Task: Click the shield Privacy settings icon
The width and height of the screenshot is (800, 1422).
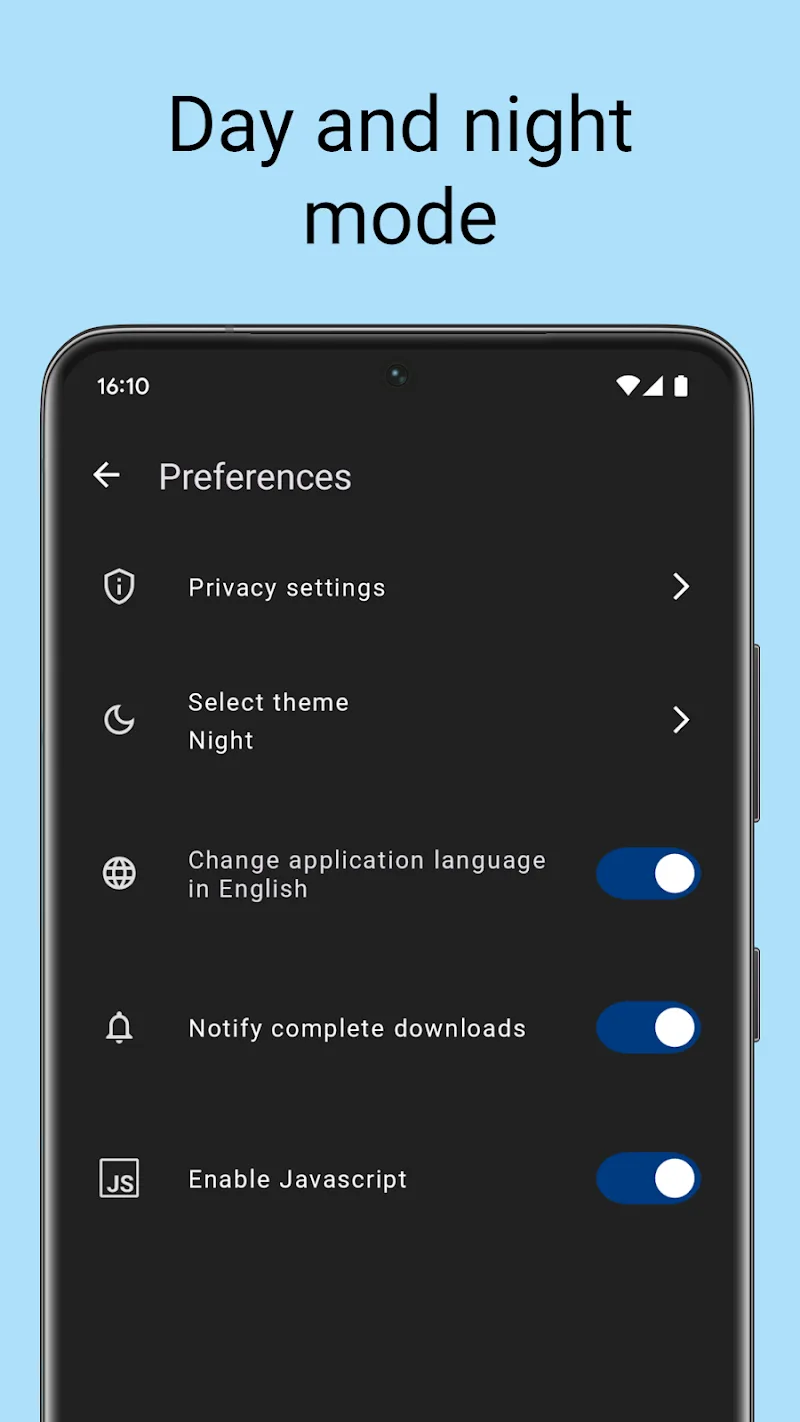Action: click(118, 587)
